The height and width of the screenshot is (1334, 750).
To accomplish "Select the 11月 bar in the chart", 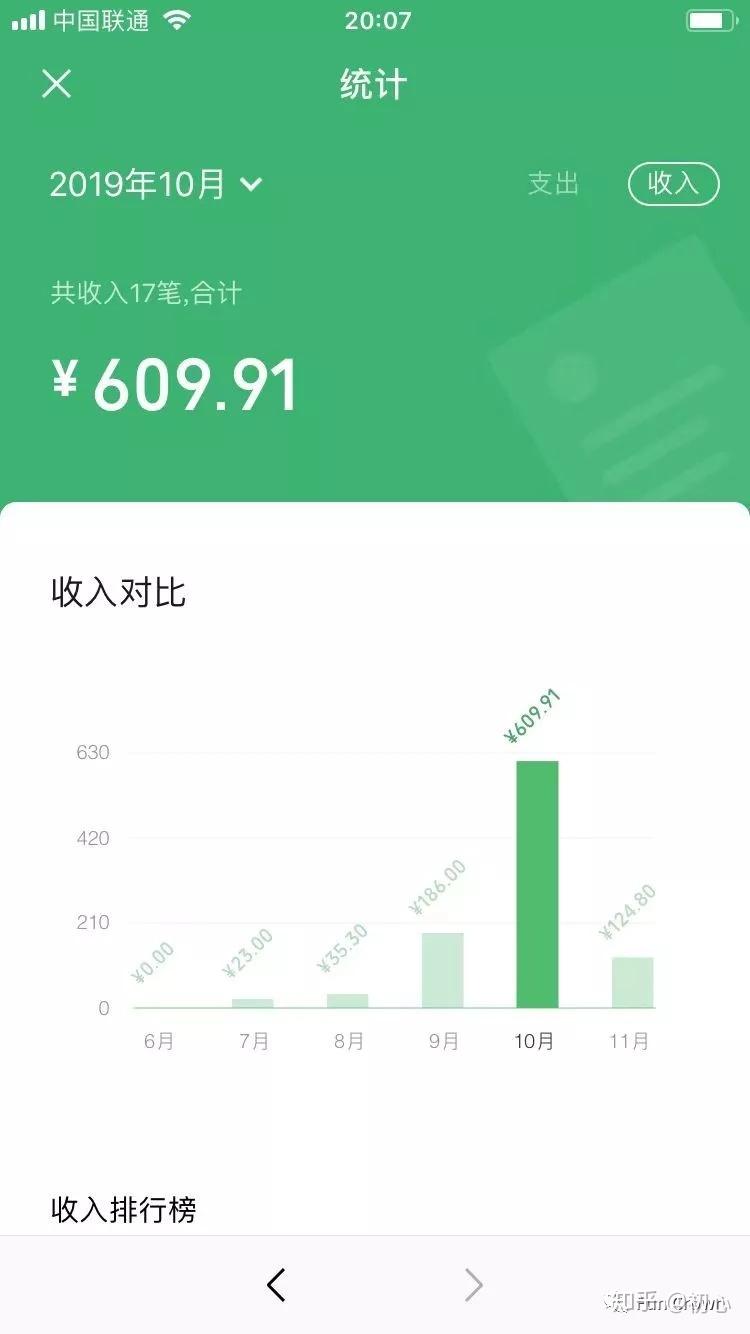I will pos(632,981).
